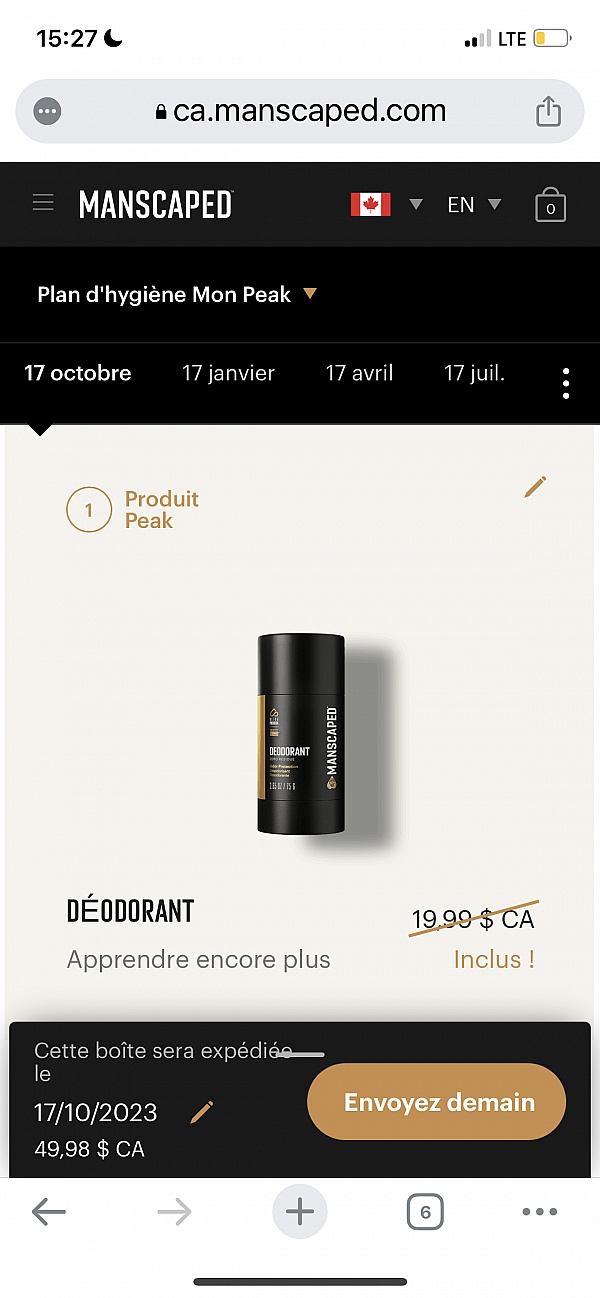600x1298 pixels.
Task: Open the déodorant product image
Action: click(x=300, y=733)
